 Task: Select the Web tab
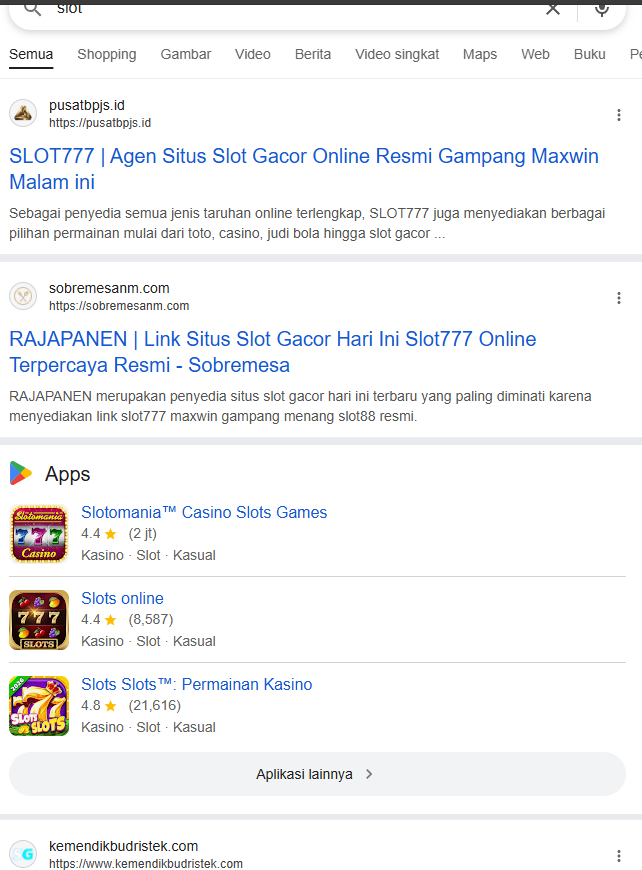click(535, 54)
